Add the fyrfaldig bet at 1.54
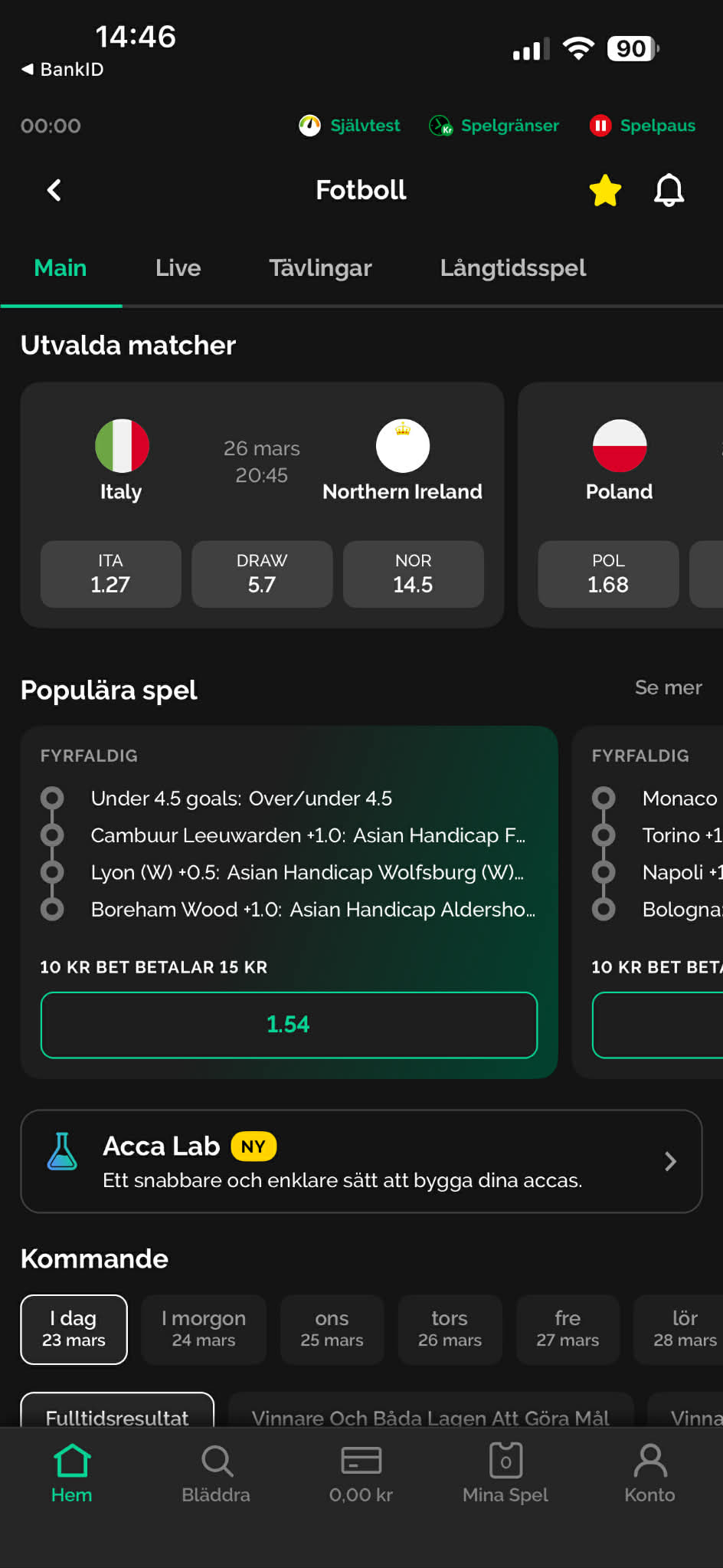723x1568 pixels. click(289, 1025)
